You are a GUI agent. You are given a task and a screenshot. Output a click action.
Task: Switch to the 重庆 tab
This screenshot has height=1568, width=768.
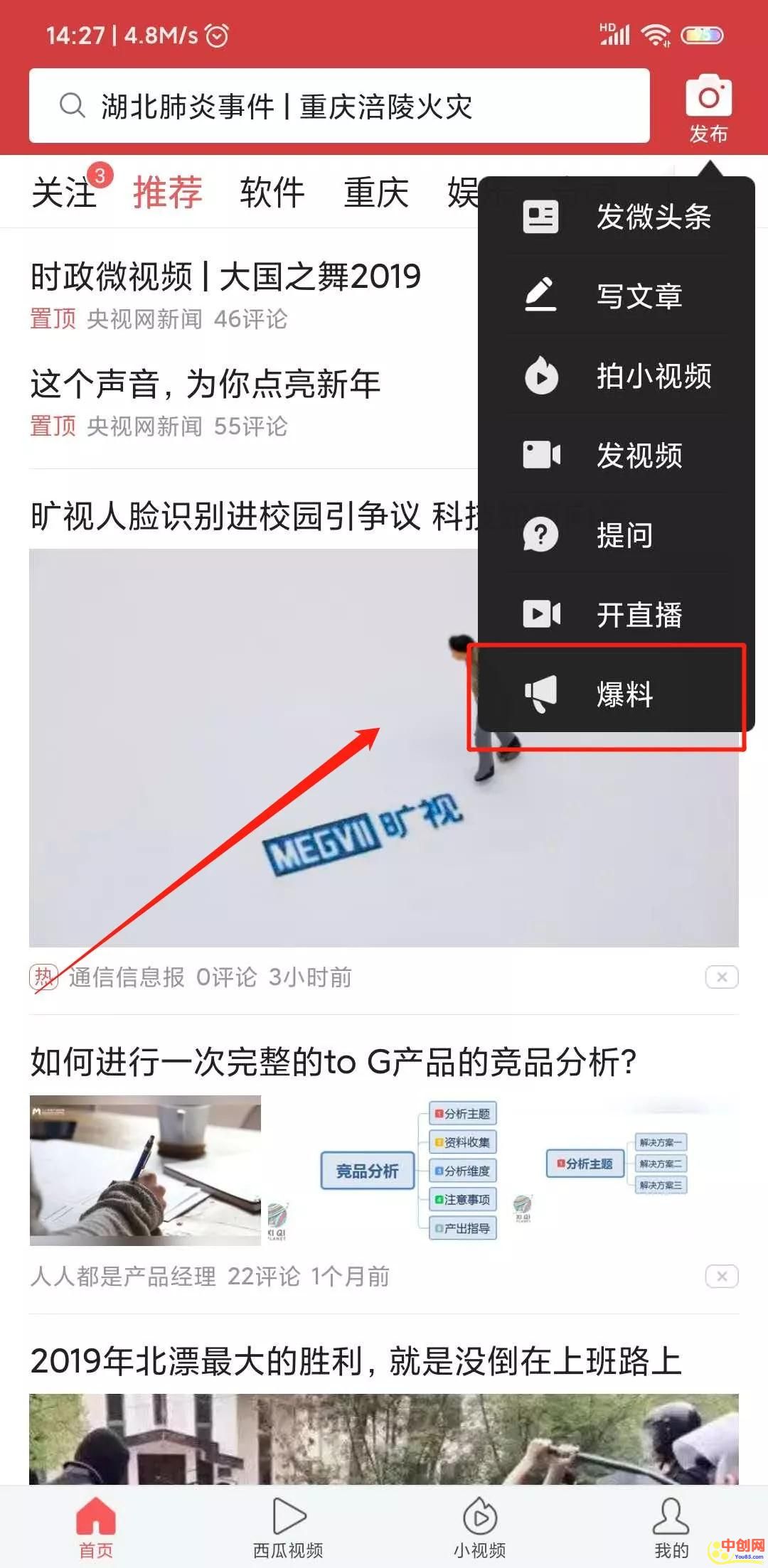tap(375, 193)
